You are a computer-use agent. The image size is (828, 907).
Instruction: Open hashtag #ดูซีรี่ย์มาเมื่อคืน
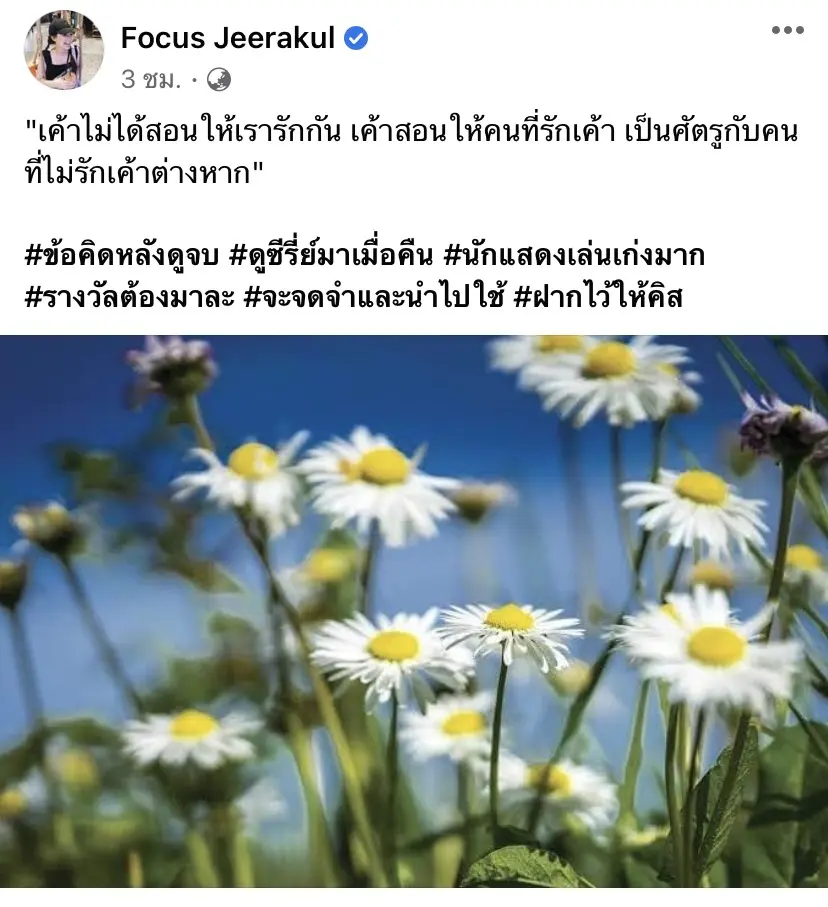[331, 256]
